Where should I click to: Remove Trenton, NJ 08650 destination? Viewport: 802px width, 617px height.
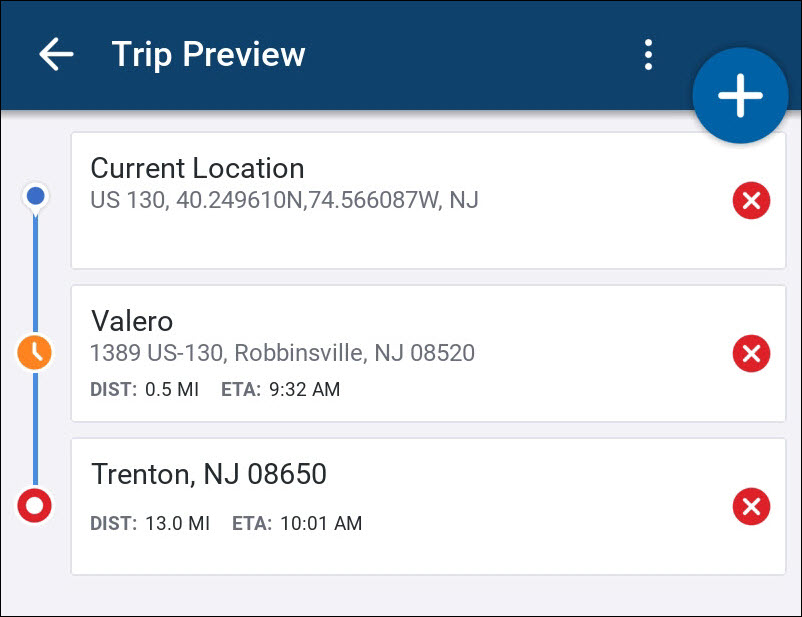coord(751,506)
